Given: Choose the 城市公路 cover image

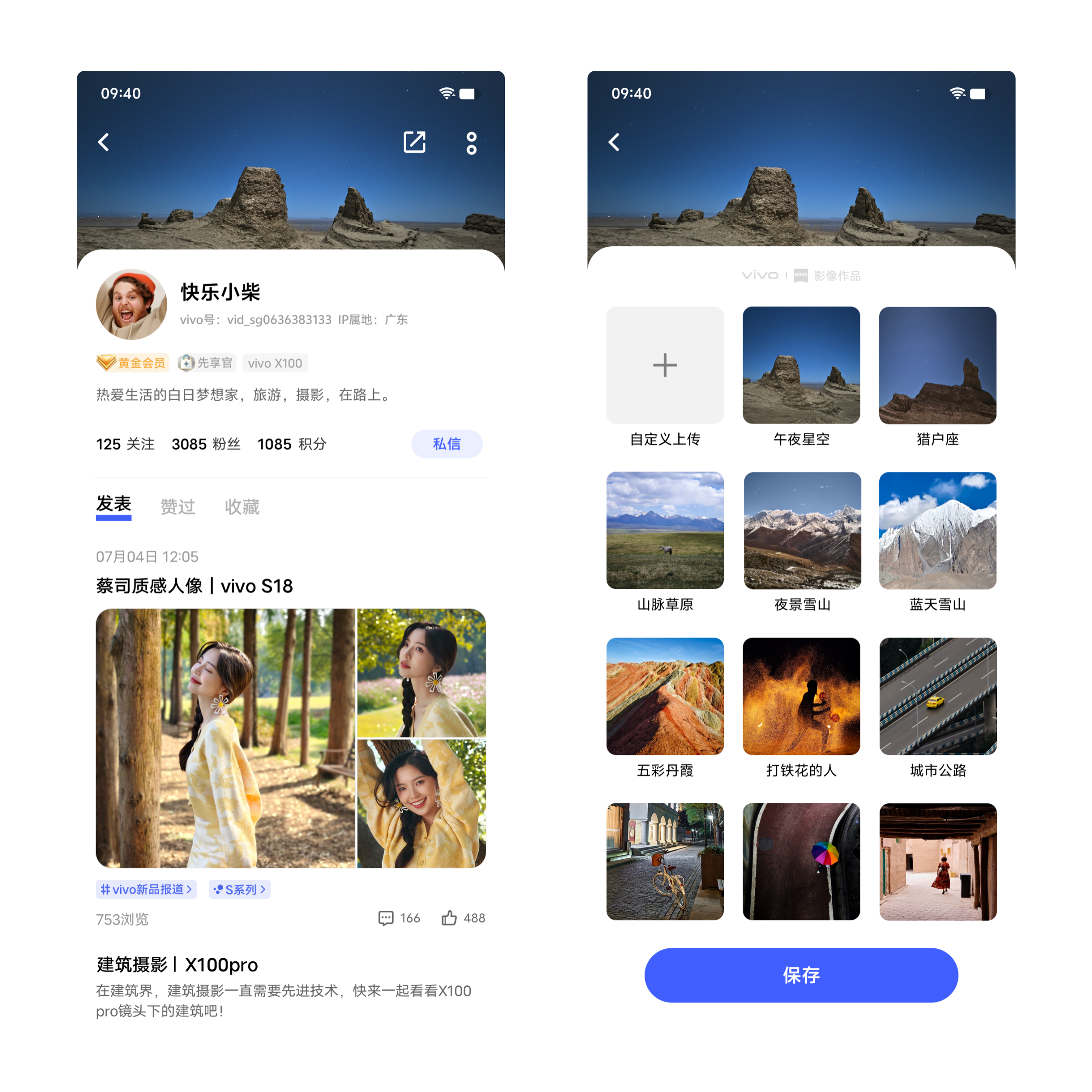Looking at the screenshot, I should tap(937, 696).
